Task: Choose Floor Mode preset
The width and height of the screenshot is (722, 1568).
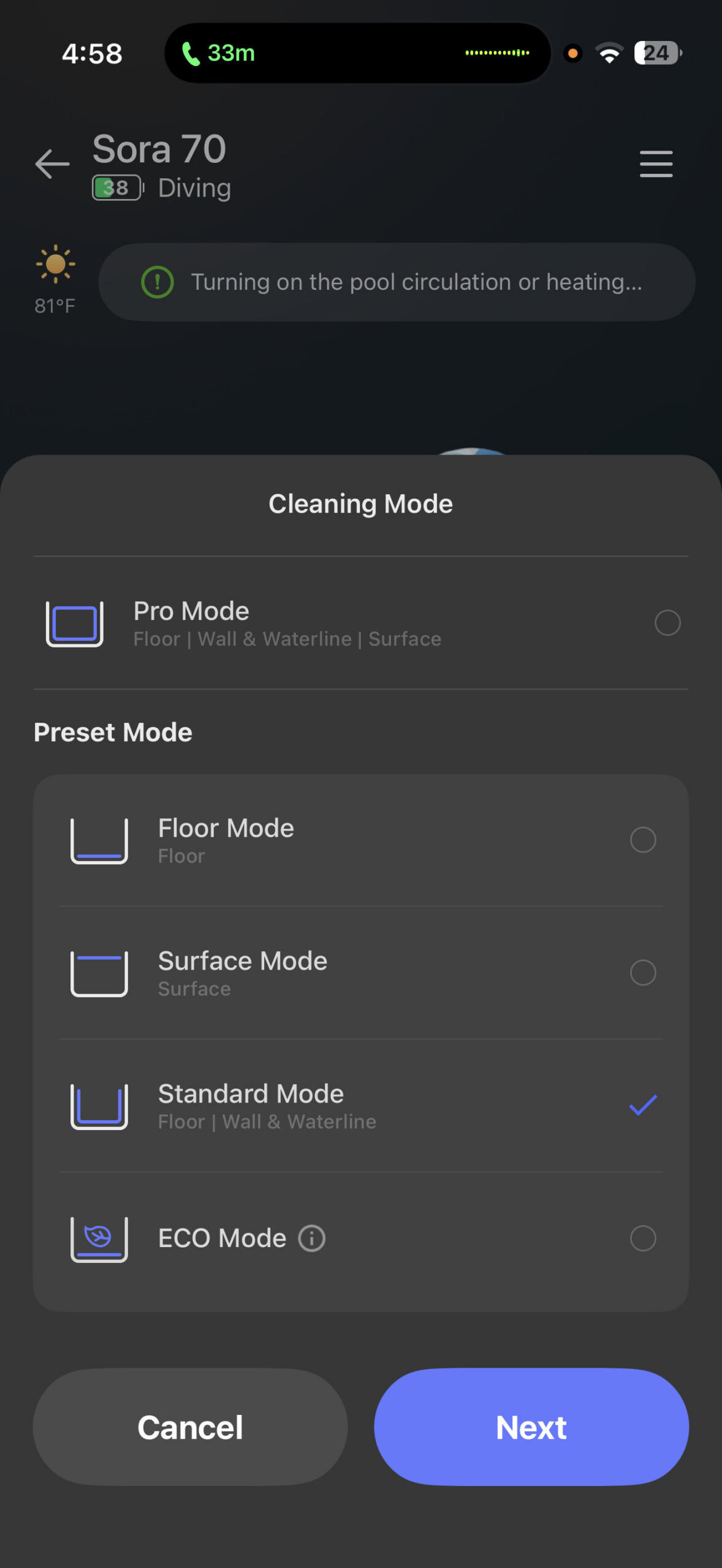Action: click(642, 840)
